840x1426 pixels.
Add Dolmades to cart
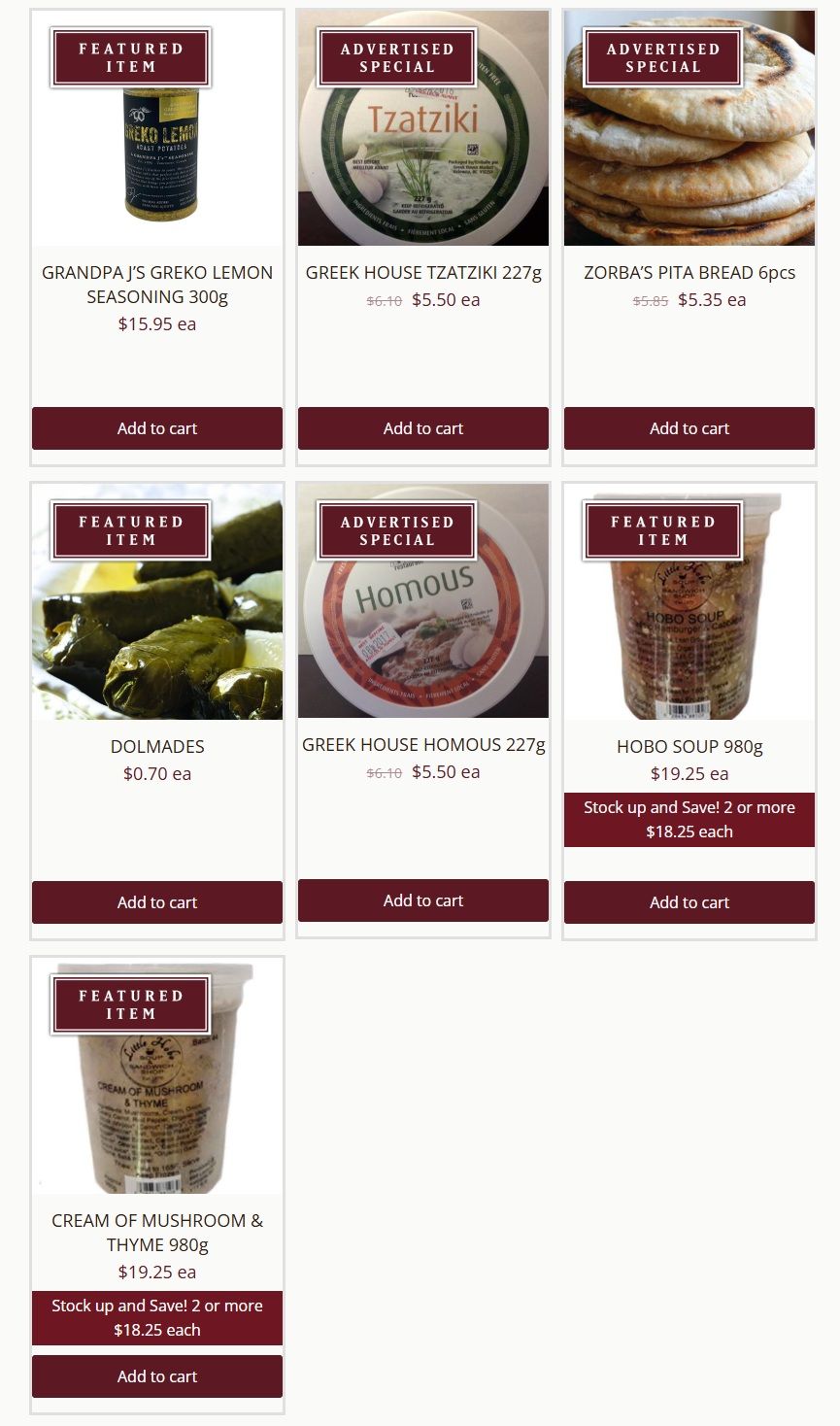157,902
